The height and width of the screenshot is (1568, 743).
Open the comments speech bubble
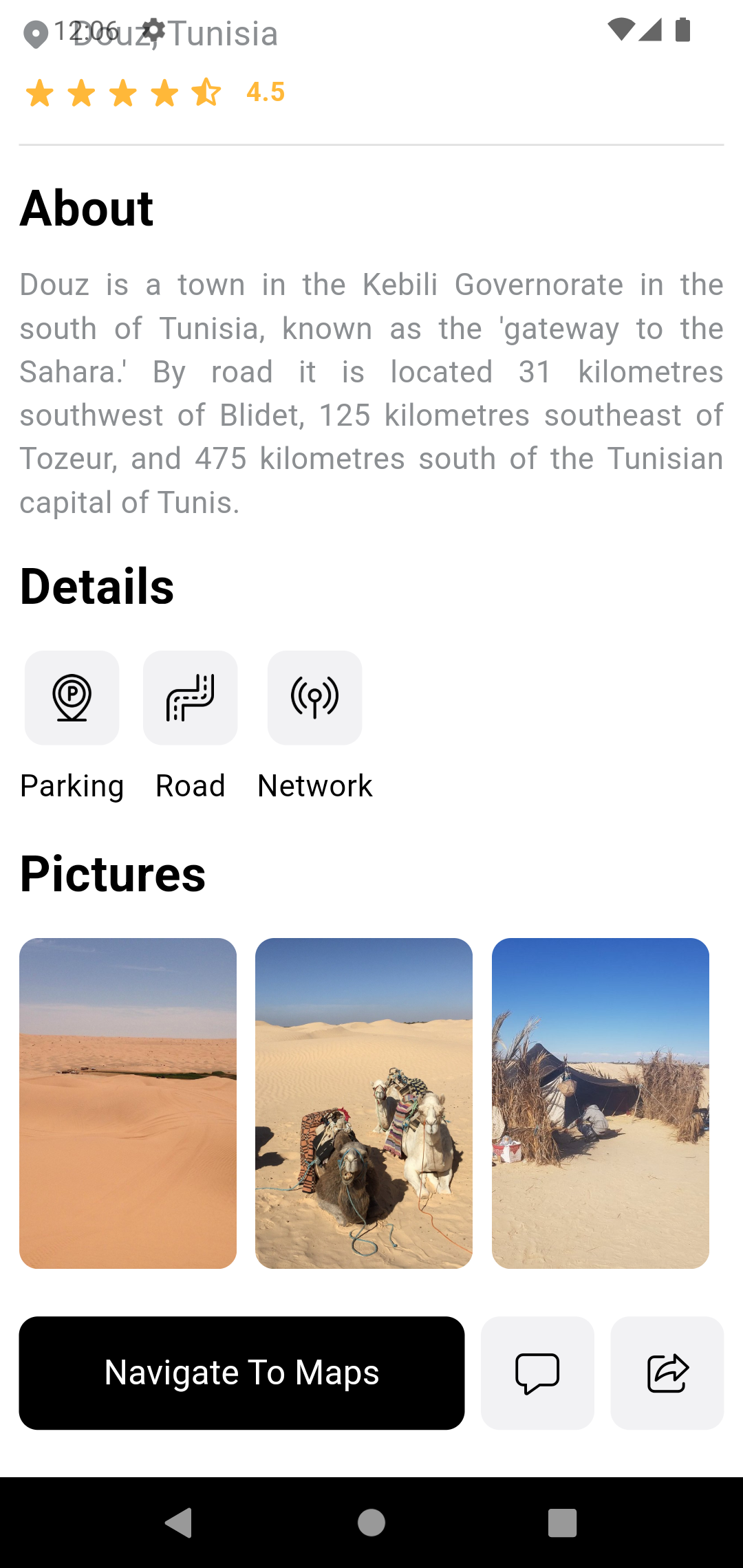click(x=537, y=1373)
